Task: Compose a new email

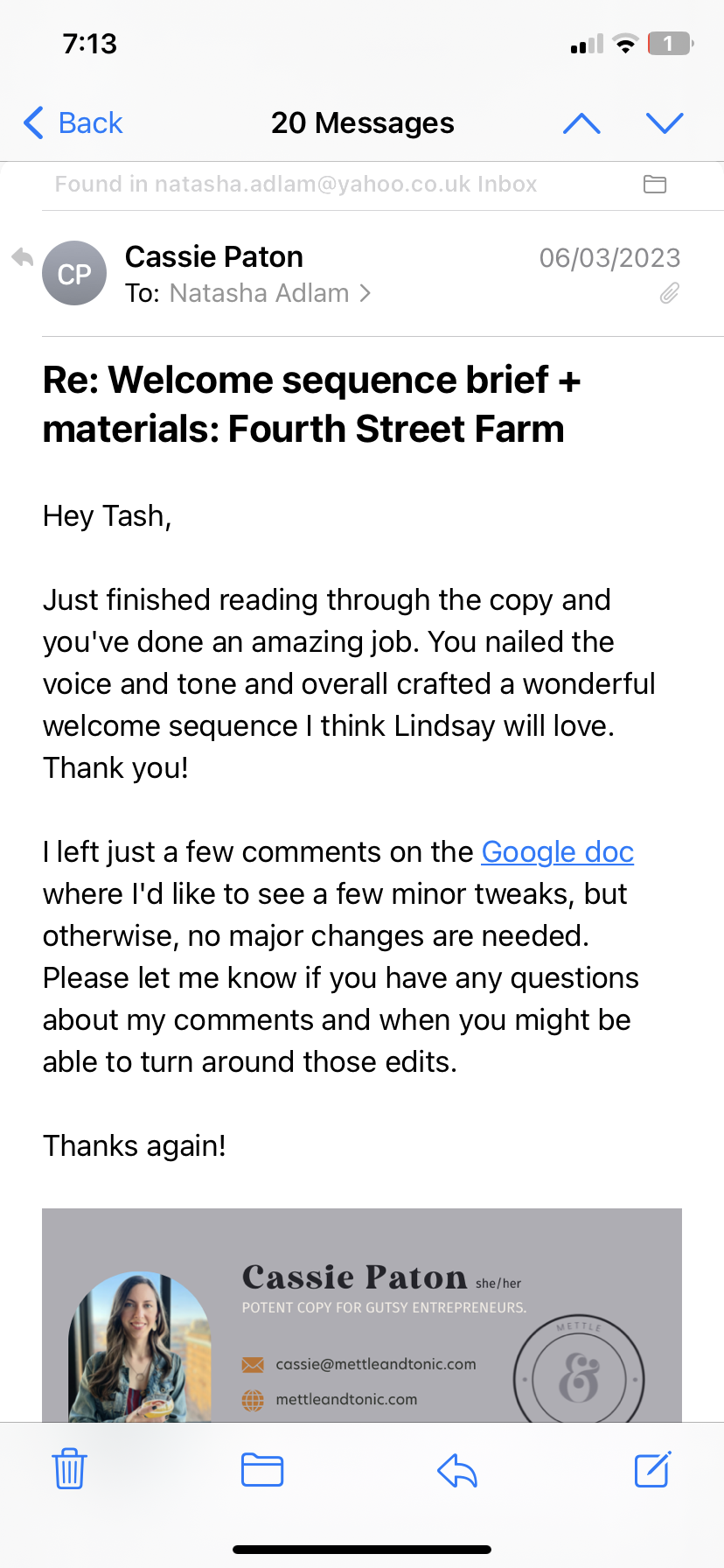Action: (652, 1469)
